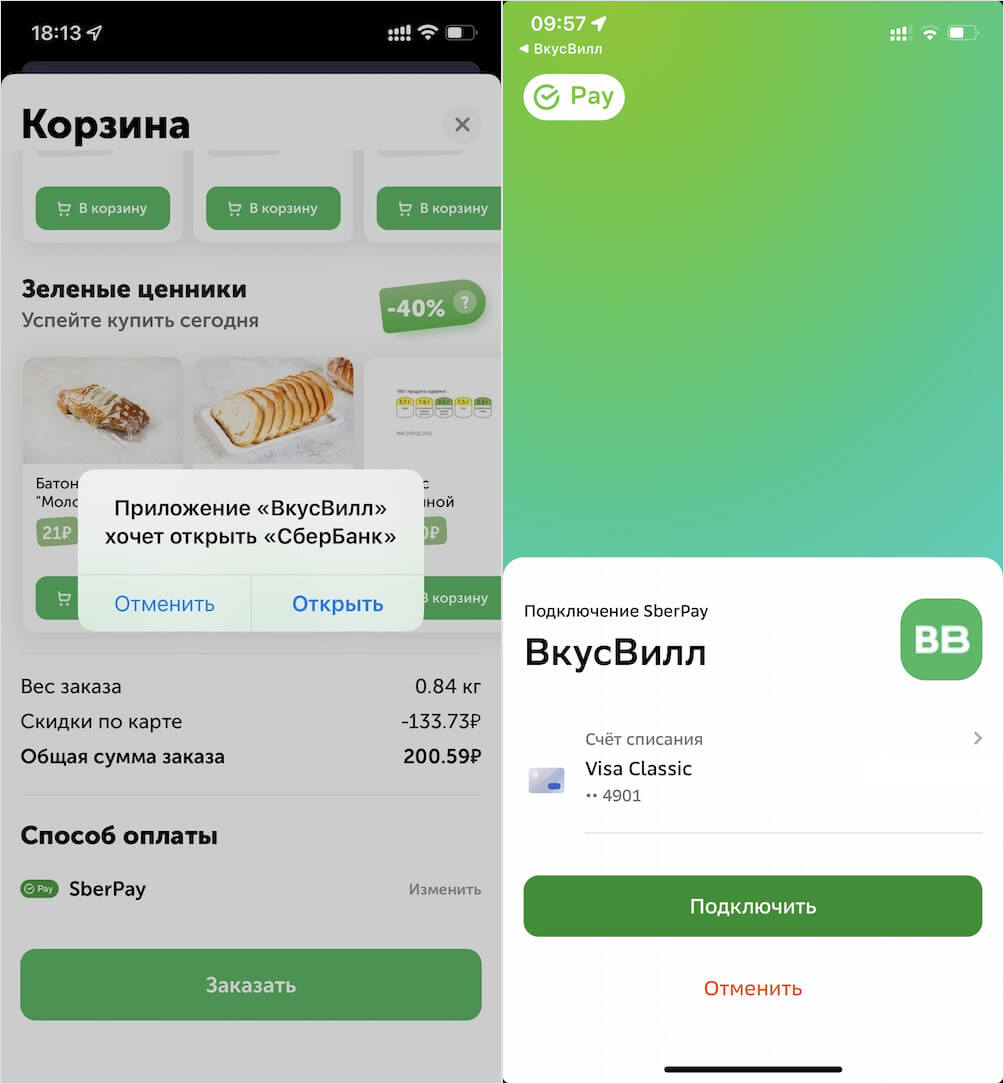The image size is (1004, 1084).
Task: Tap Изменить to change payment method
Action: (444, 889)
